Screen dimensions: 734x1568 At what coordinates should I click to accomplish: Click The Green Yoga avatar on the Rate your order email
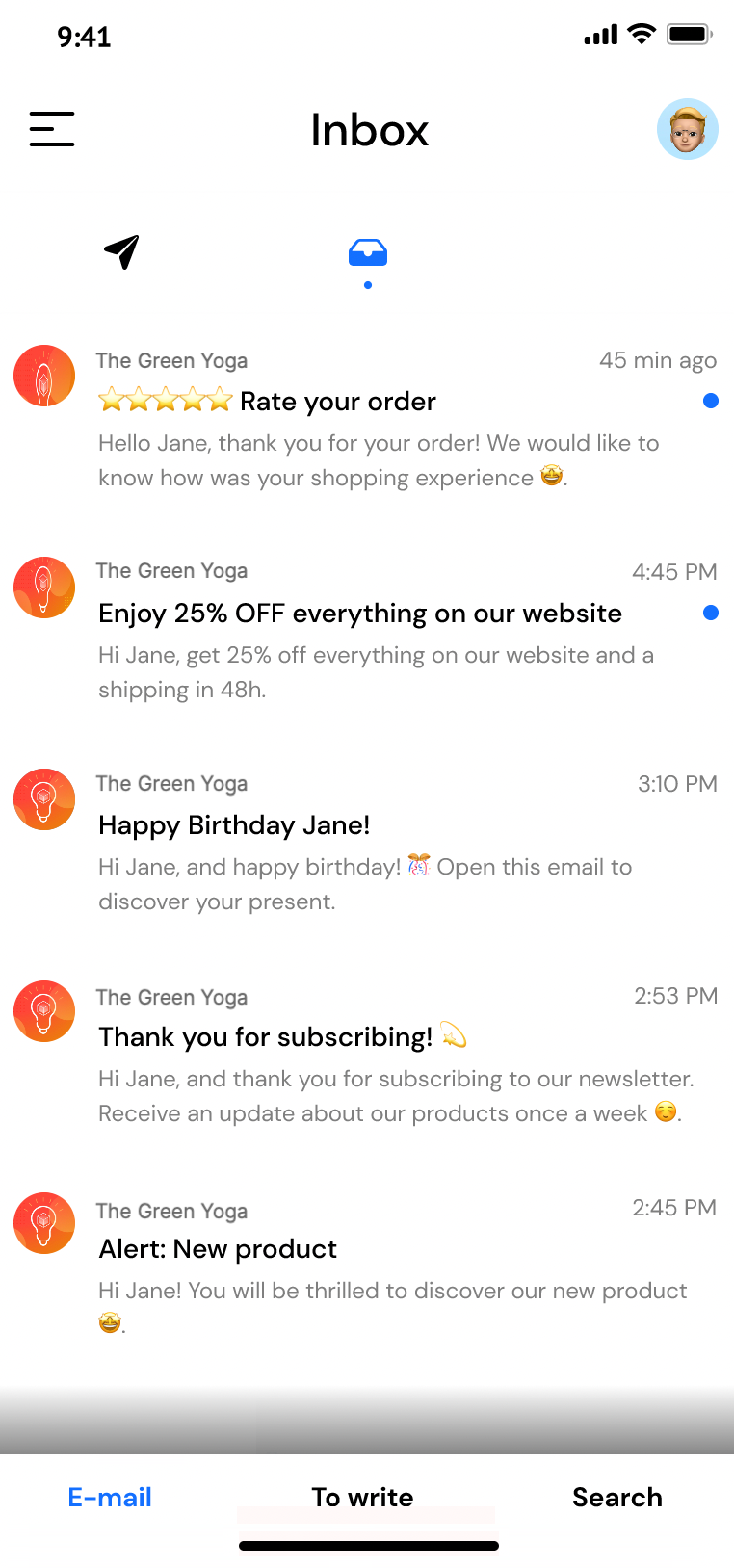[x=43, y=376]
